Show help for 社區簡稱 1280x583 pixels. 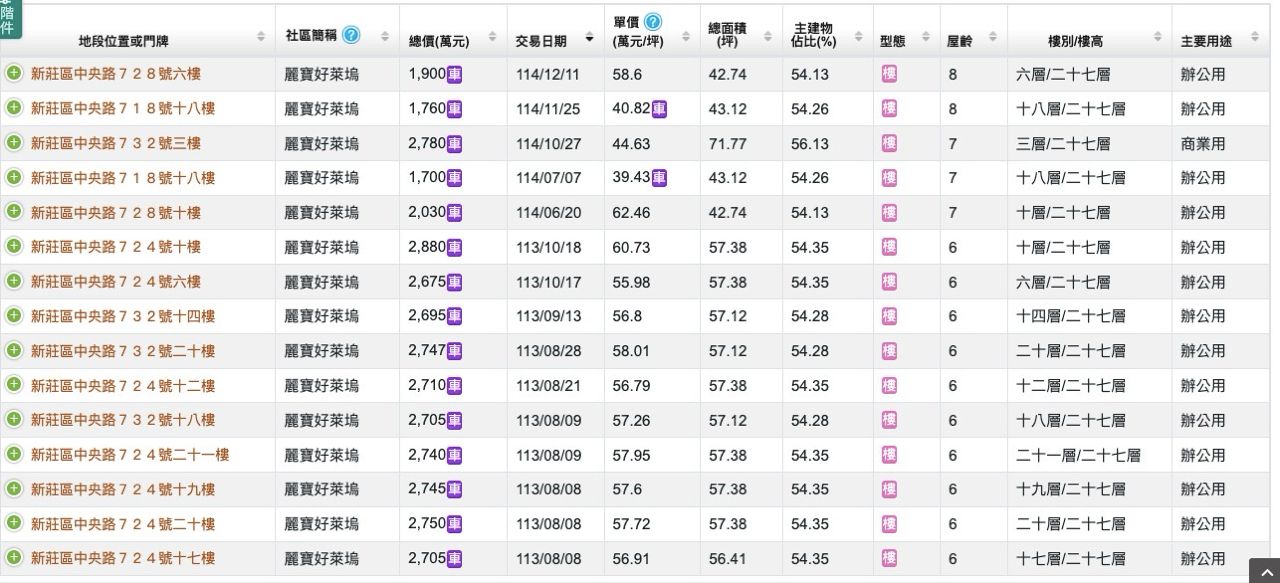click(351, 35)
